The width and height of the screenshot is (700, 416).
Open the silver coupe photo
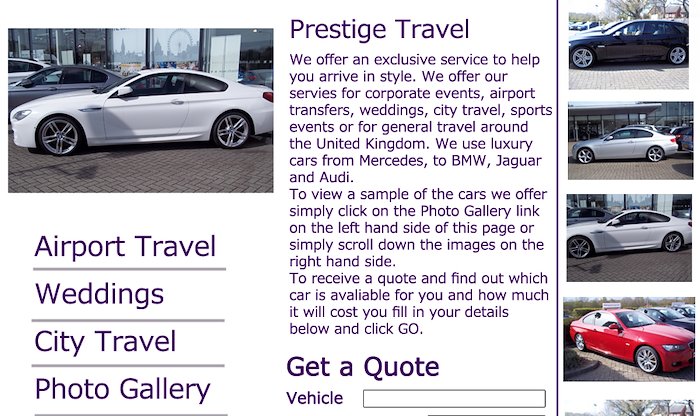click(x=629, y=141)
